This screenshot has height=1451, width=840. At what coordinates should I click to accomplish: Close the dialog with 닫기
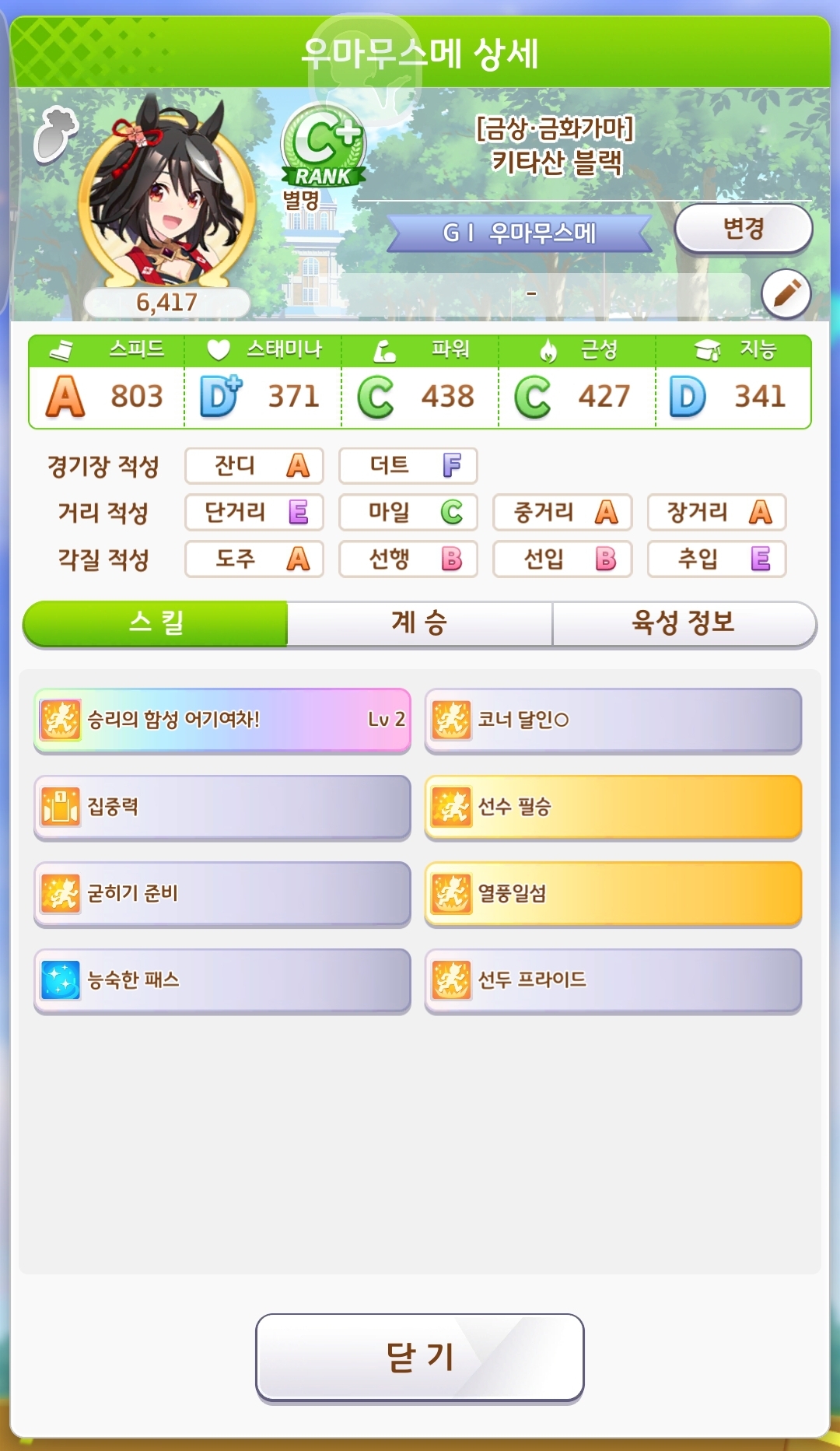[x=420, y=1357]
